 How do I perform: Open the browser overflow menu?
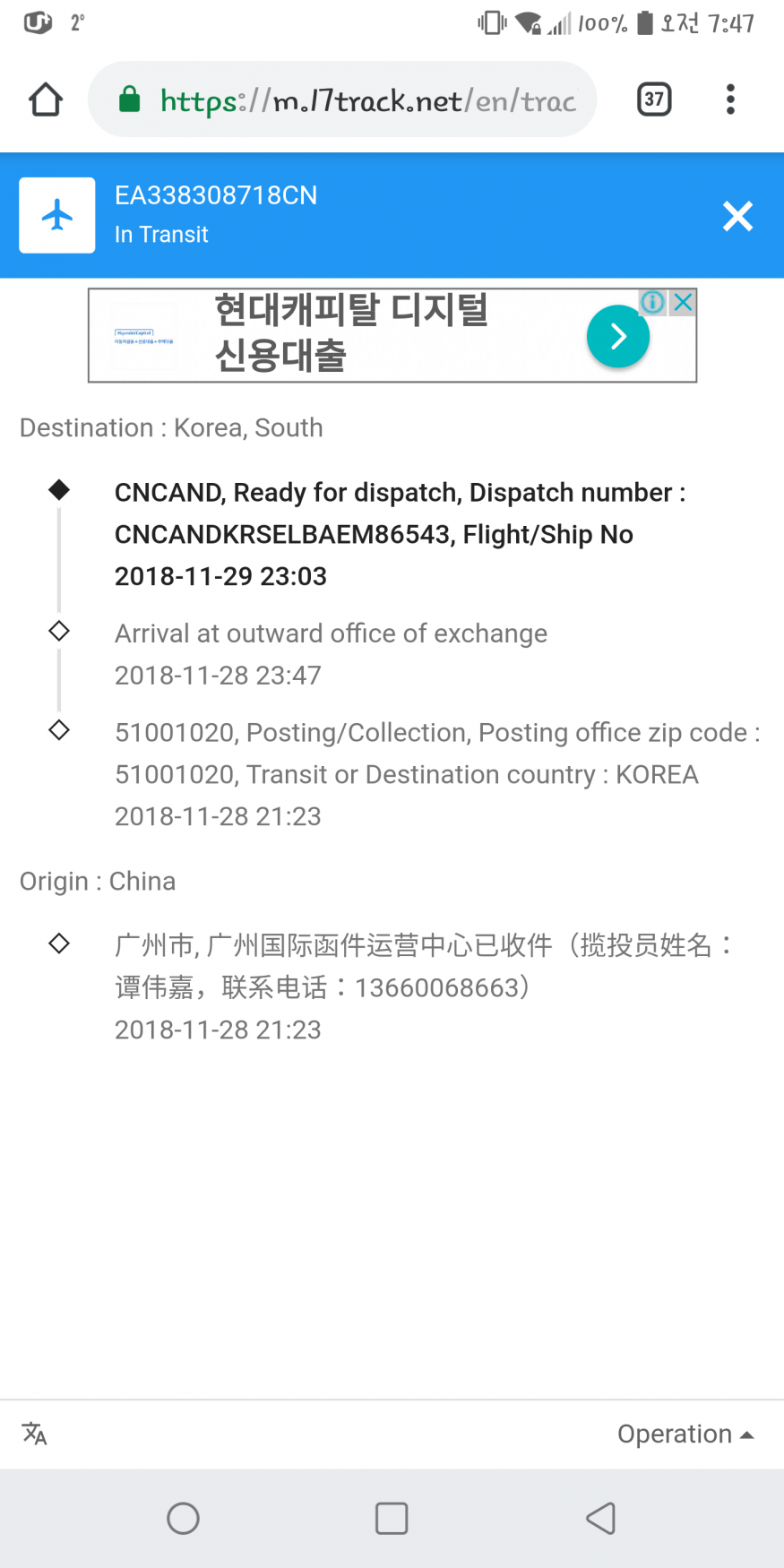[730, 99]
